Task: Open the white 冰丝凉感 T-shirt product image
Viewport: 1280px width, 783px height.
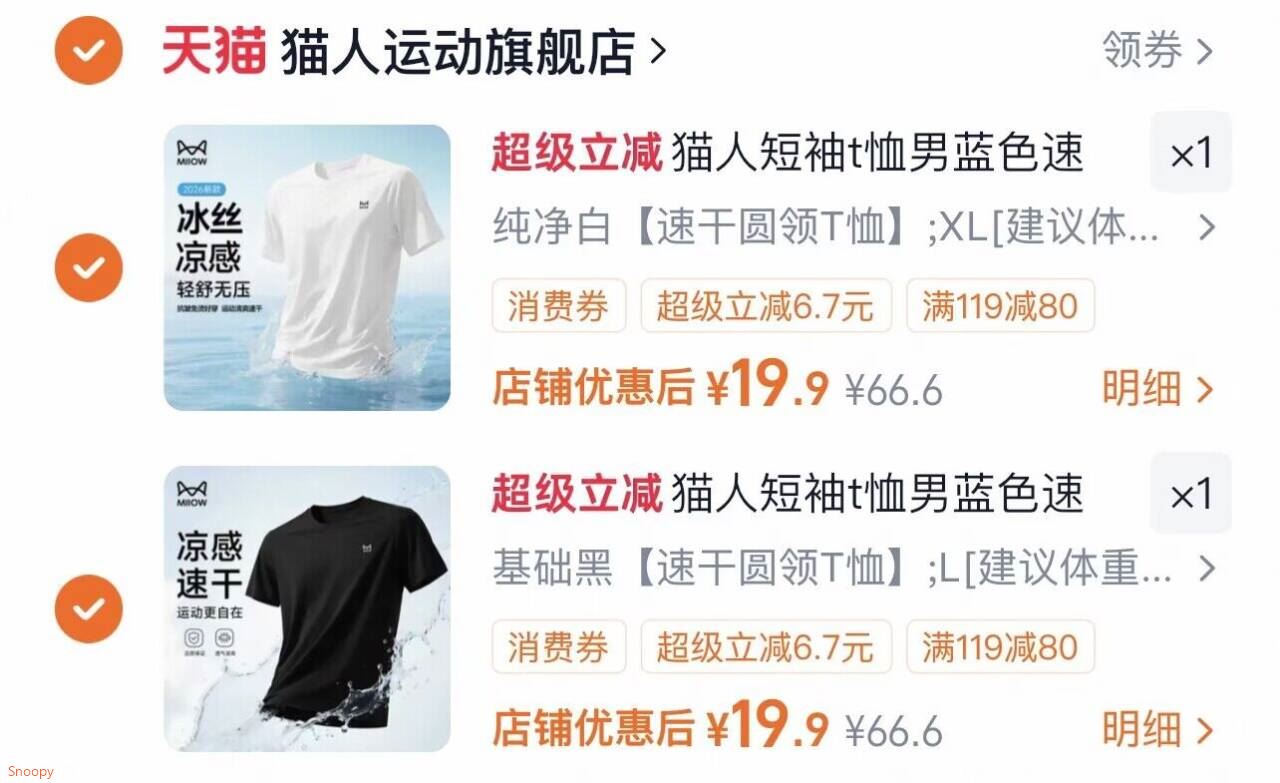Action: pyautogui.click(x=307, y=267)
